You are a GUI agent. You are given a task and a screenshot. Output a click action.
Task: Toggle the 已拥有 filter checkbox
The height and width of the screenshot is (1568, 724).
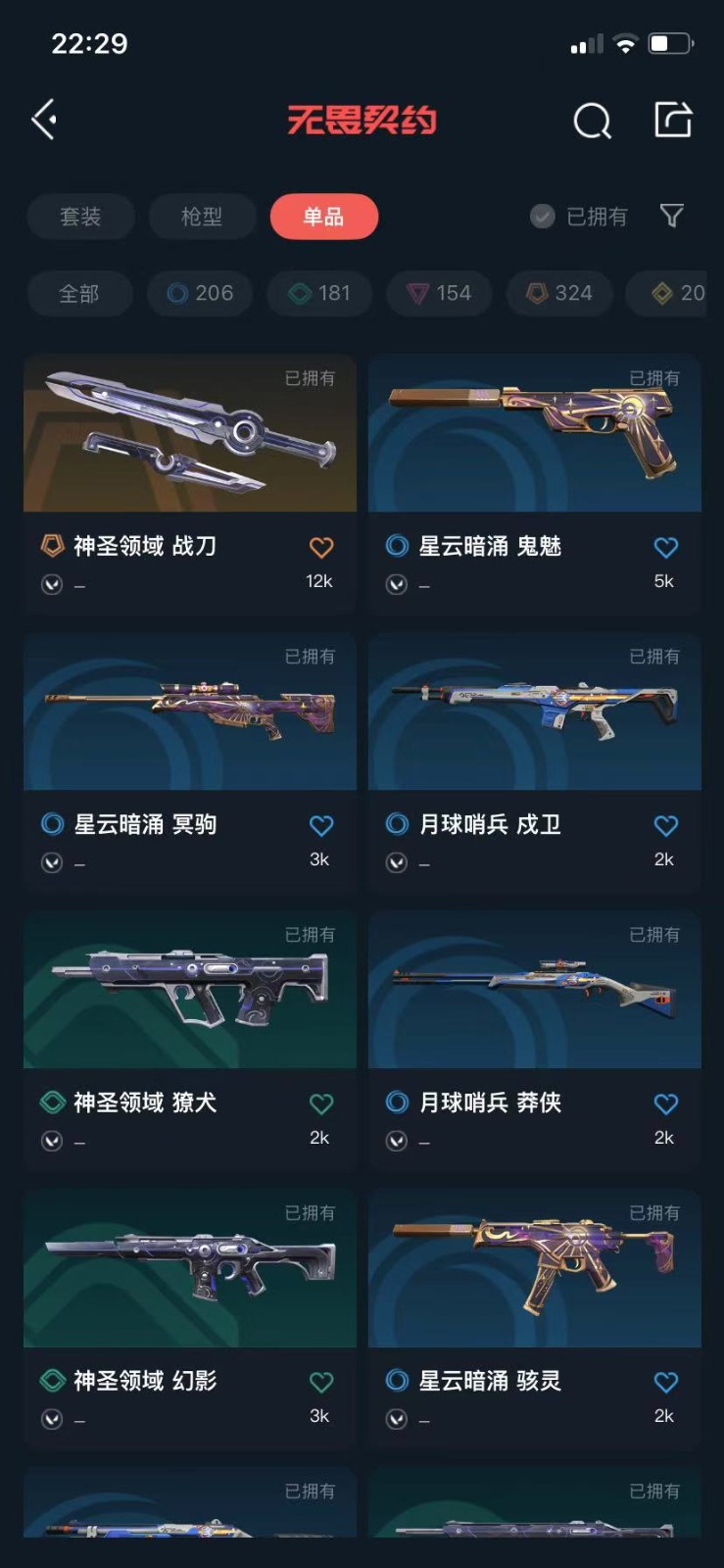pos(543,217)
